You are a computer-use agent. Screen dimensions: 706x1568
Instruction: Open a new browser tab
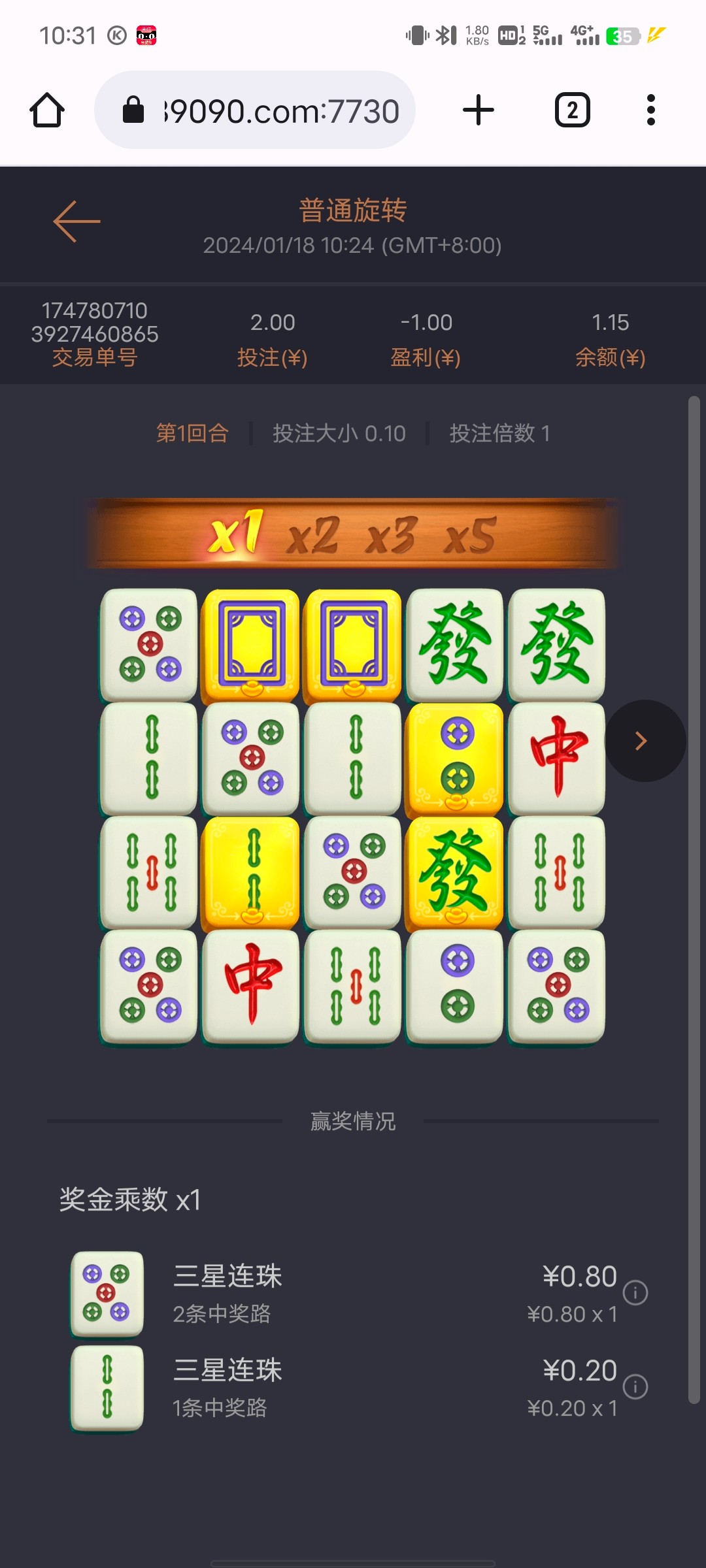tap(478, 110)
